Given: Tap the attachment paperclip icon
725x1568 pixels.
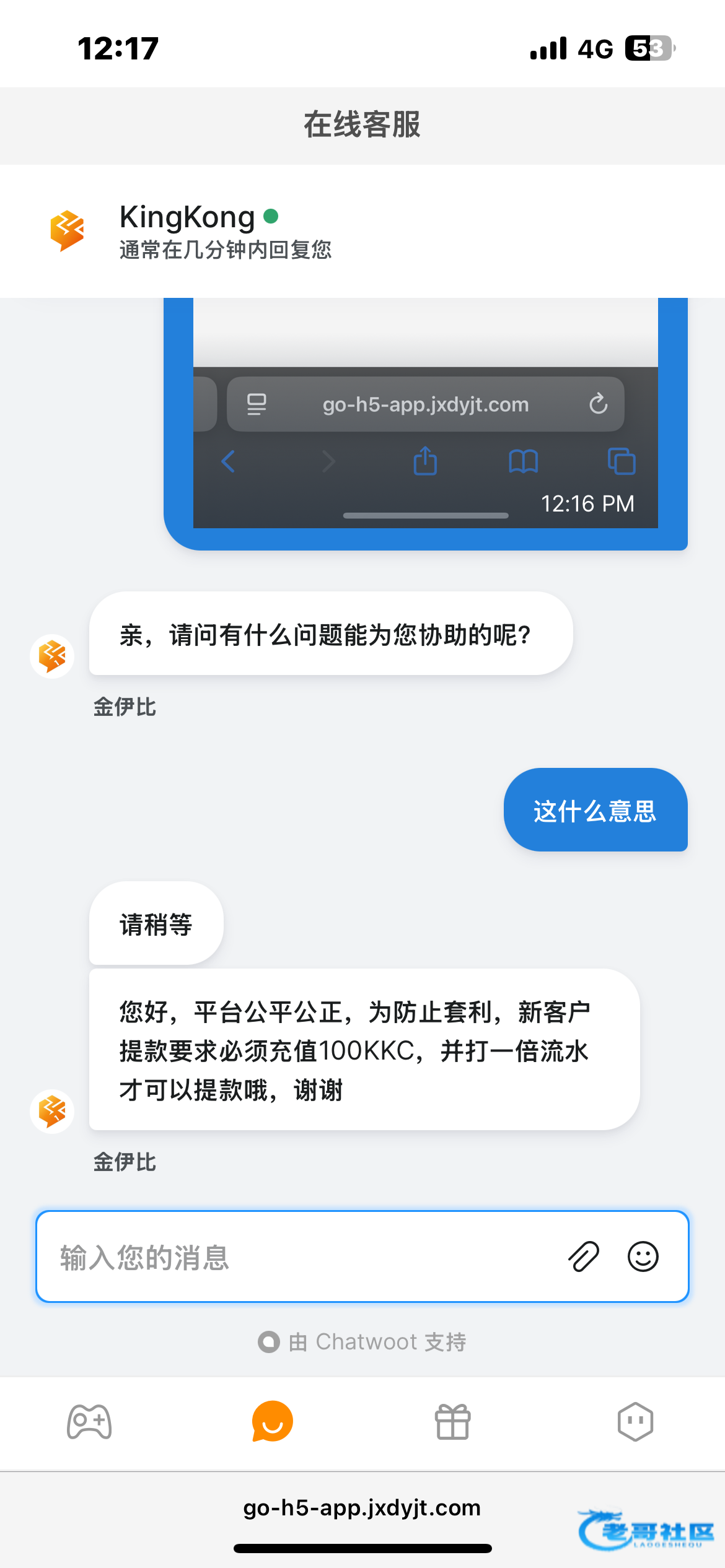Looking at the screenshot, I should [x=583, y=1257].
